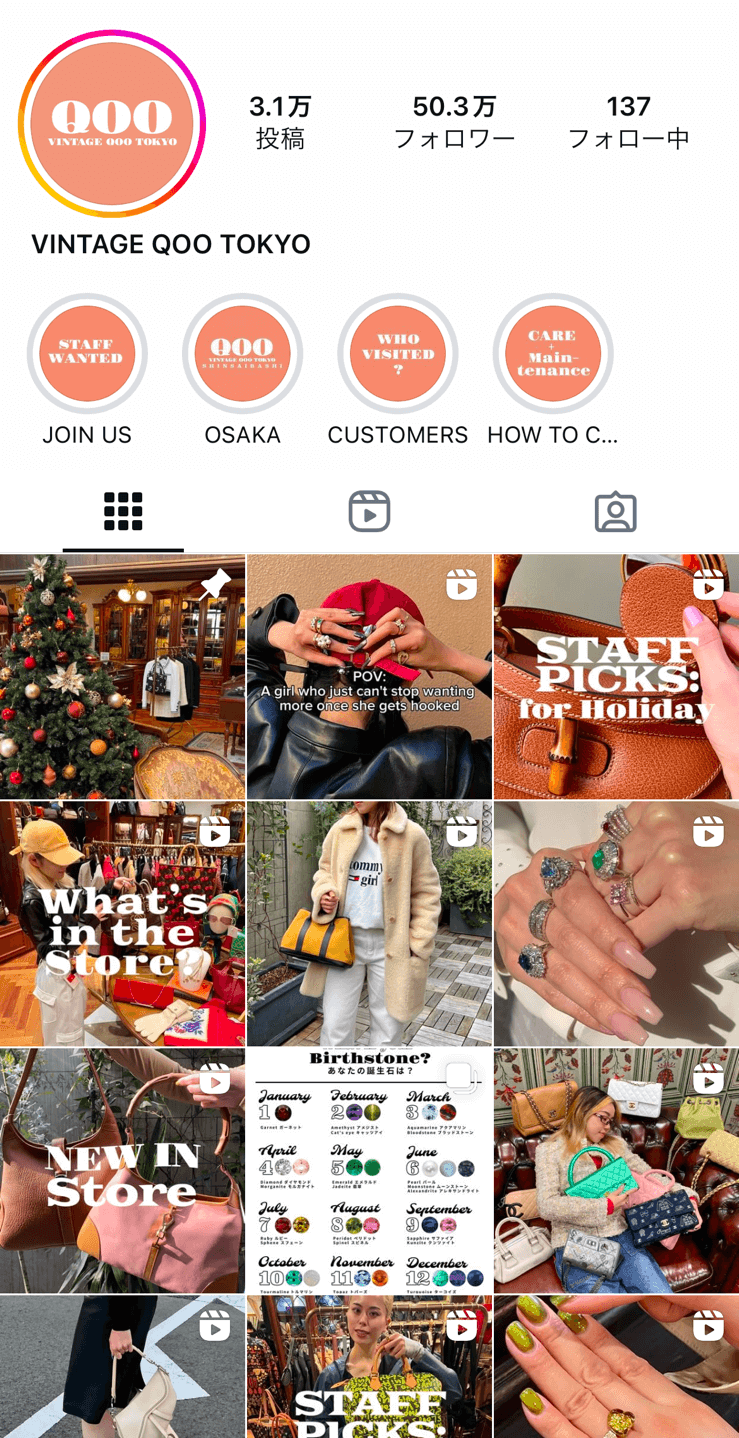Open the reel with colorful Chanel bags

(616, 1170)
